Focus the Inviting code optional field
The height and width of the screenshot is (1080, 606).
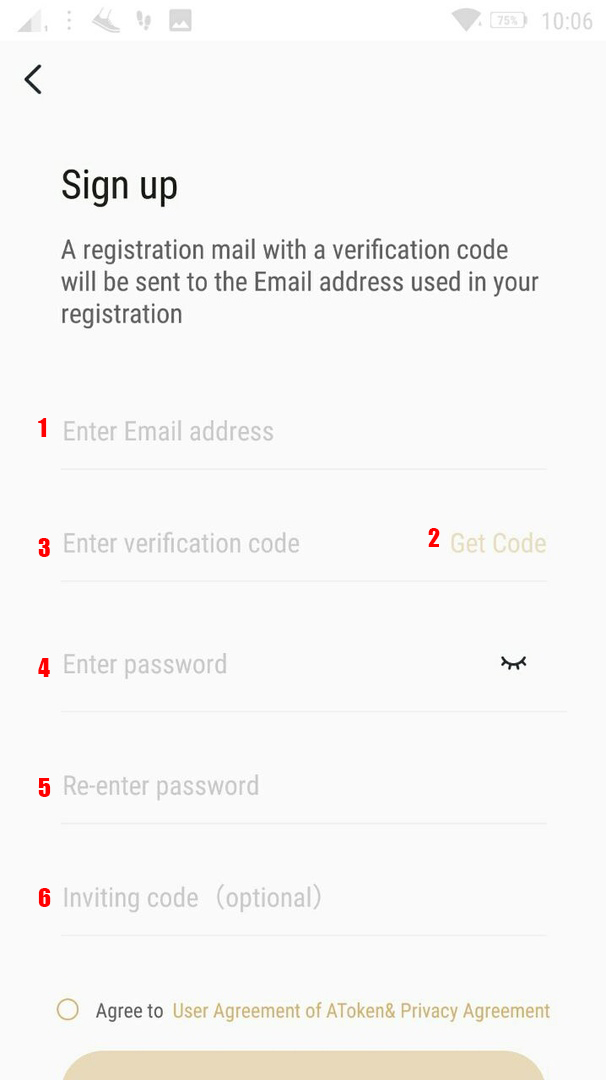point(300,898)
